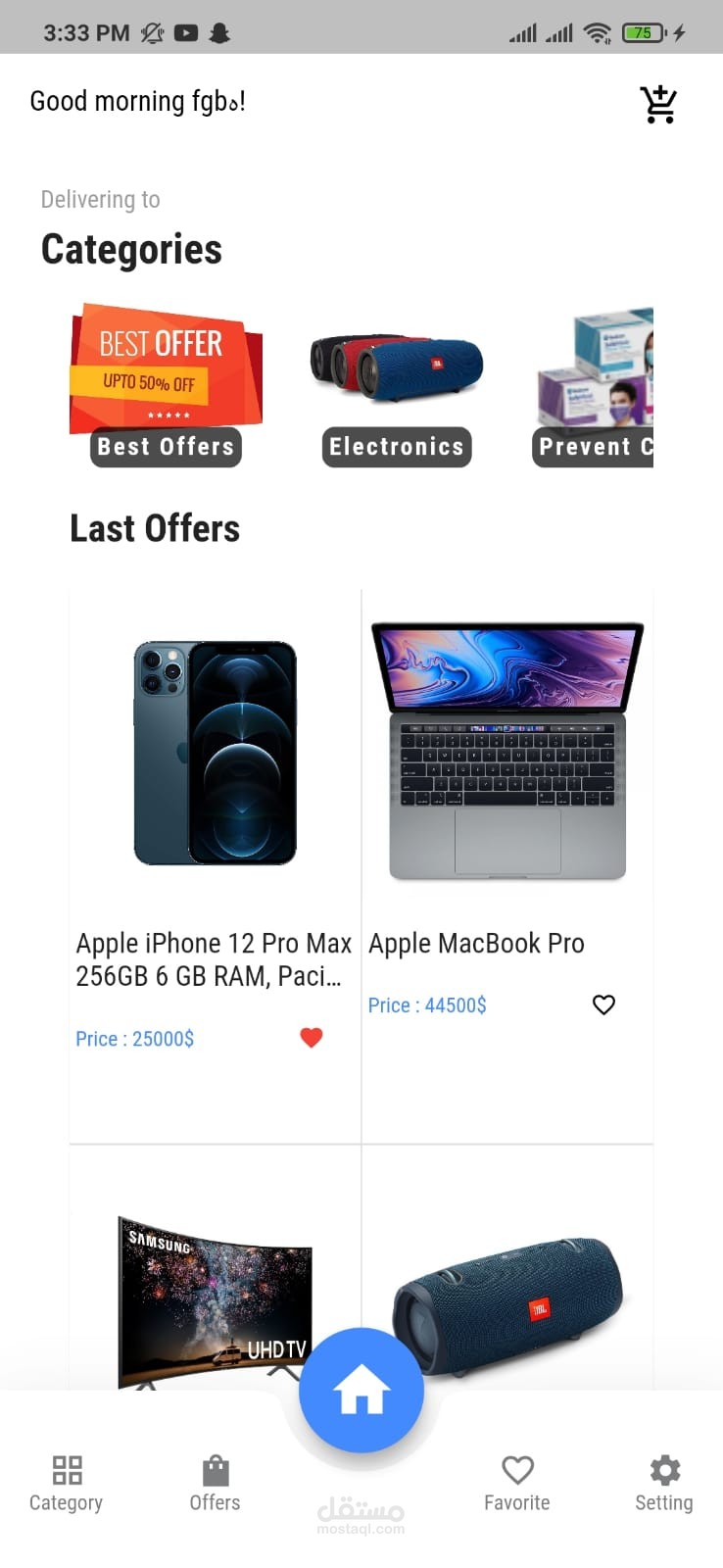Viewport: 723px width, 1568px height.
Task: Select the Prevent category tile
Action: pyautogui.click(x=594, y=384)
